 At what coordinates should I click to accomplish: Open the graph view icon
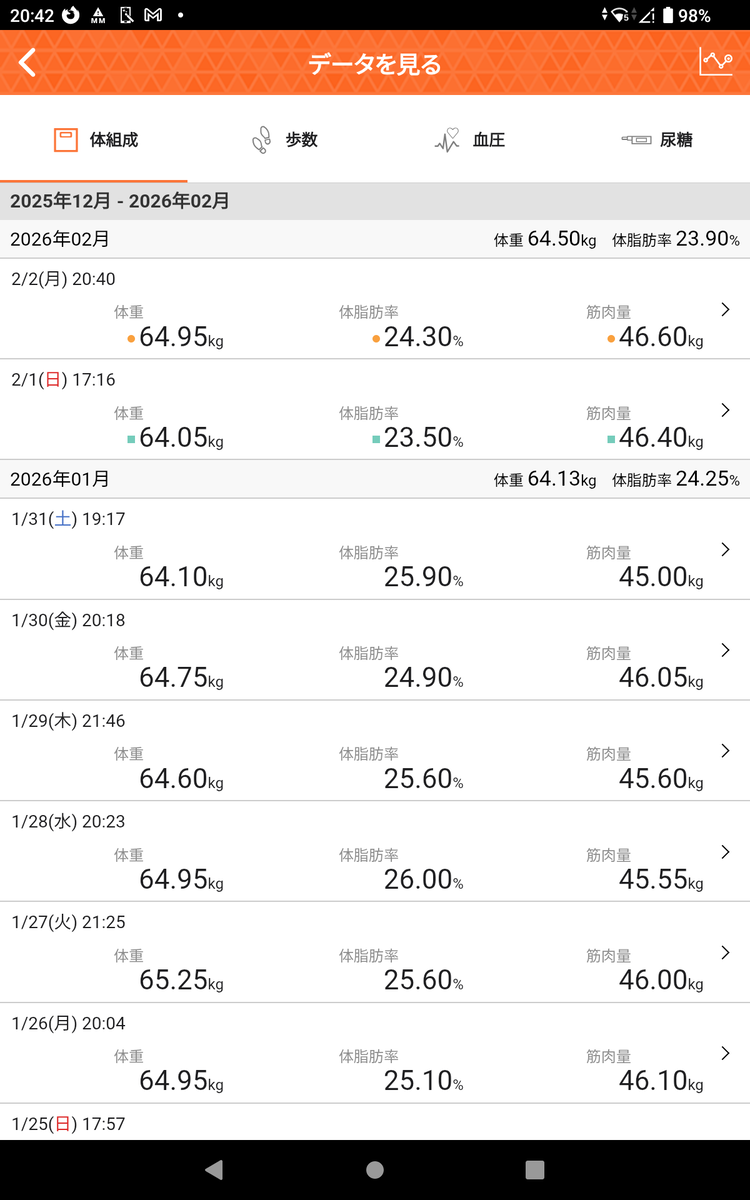[x=715, y=62]
